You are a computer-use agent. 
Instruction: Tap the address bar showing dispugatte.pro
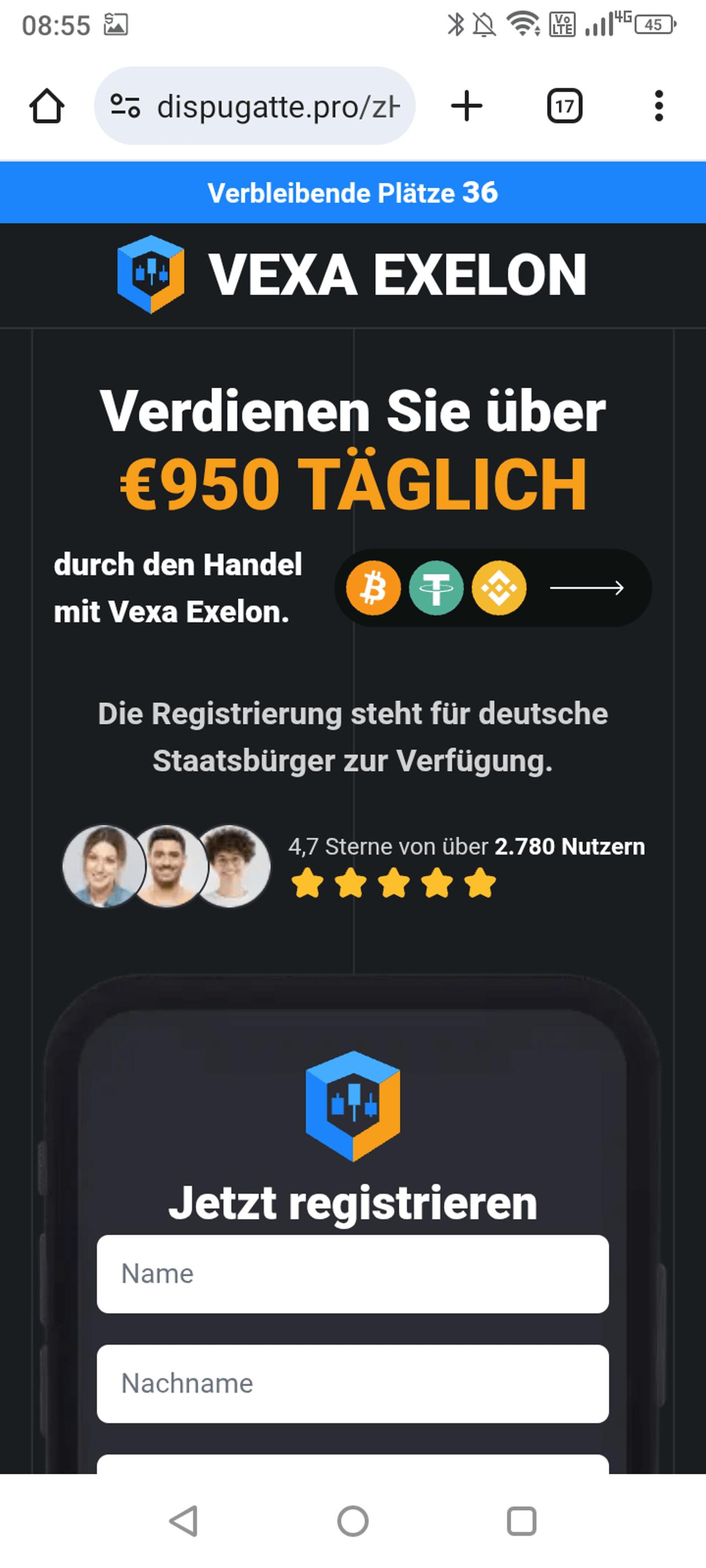pos(278,106)
